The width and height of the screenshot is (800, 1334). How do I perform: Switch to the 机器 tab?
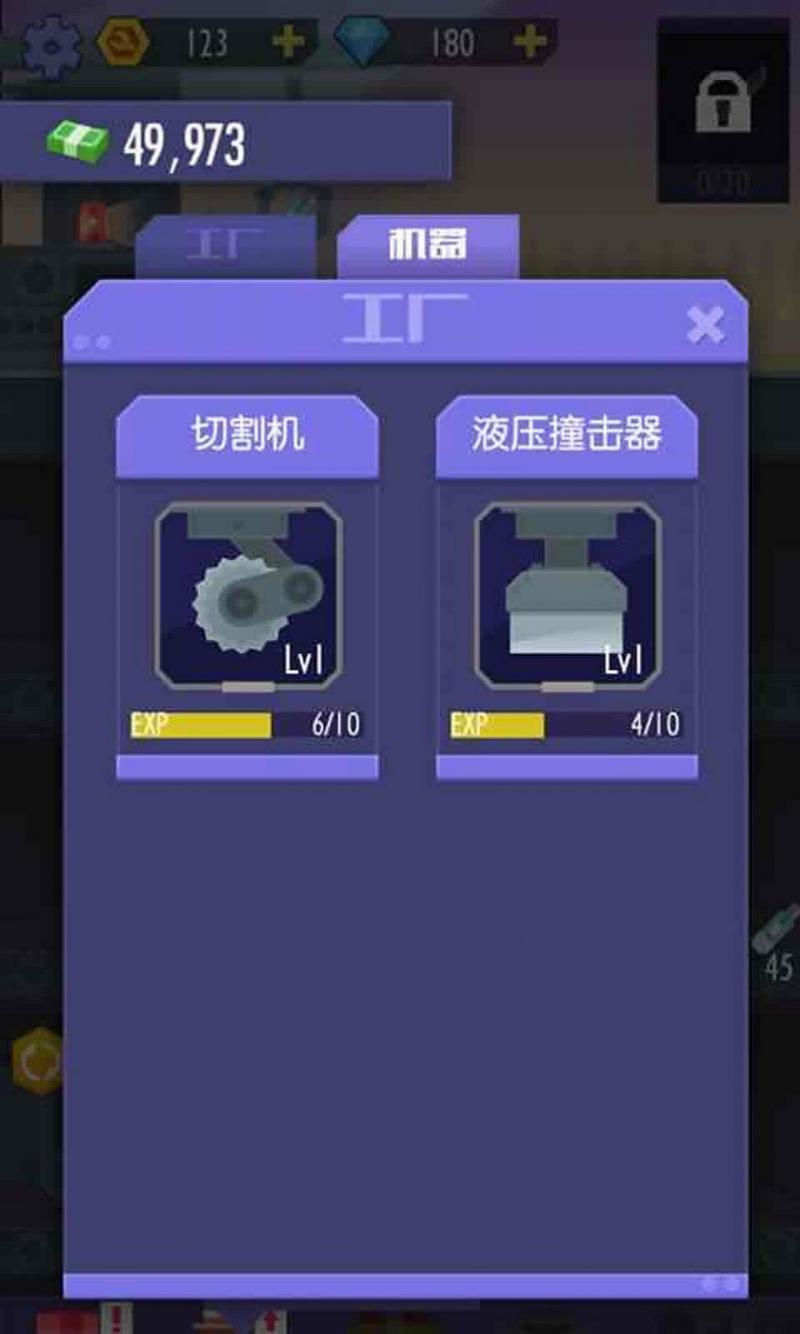tap(427, 246)
